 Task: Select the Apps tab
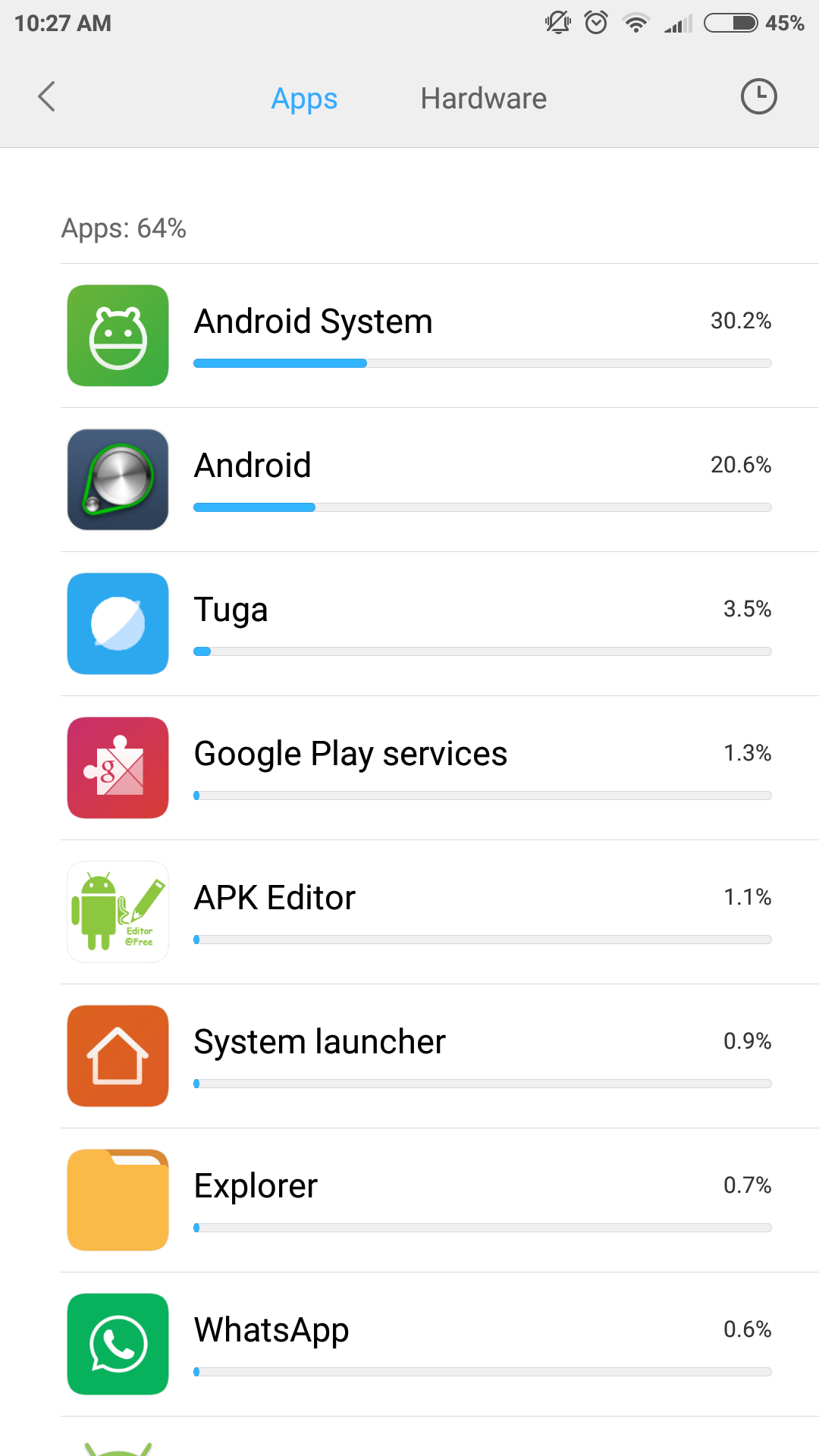pos(304,99)
